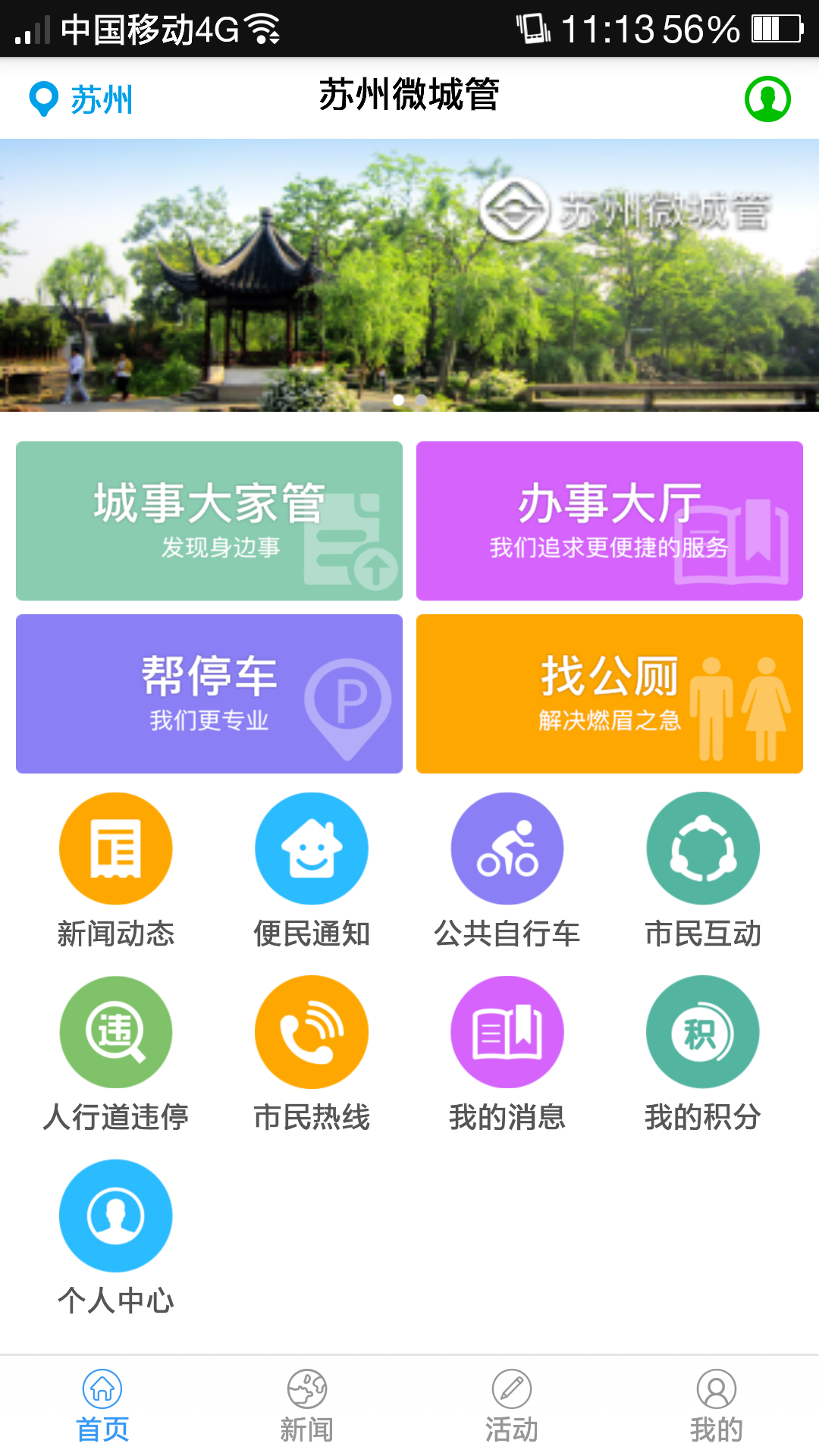Open the 我的积分 points icon
The width and height of the screenshot is (819, 1456).
703,1031
